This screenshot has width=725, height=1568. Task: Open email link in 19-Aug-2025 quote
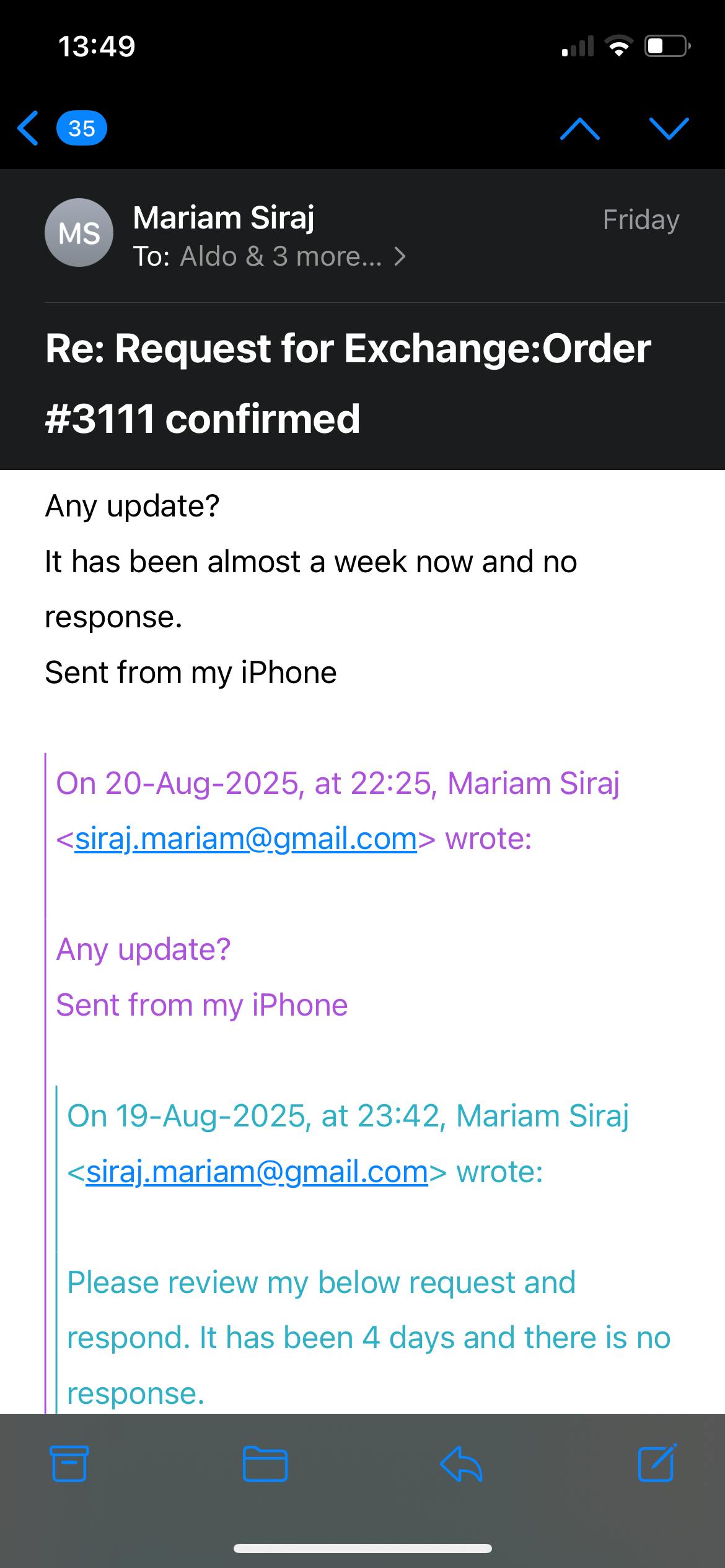(x=257, y=1172)
